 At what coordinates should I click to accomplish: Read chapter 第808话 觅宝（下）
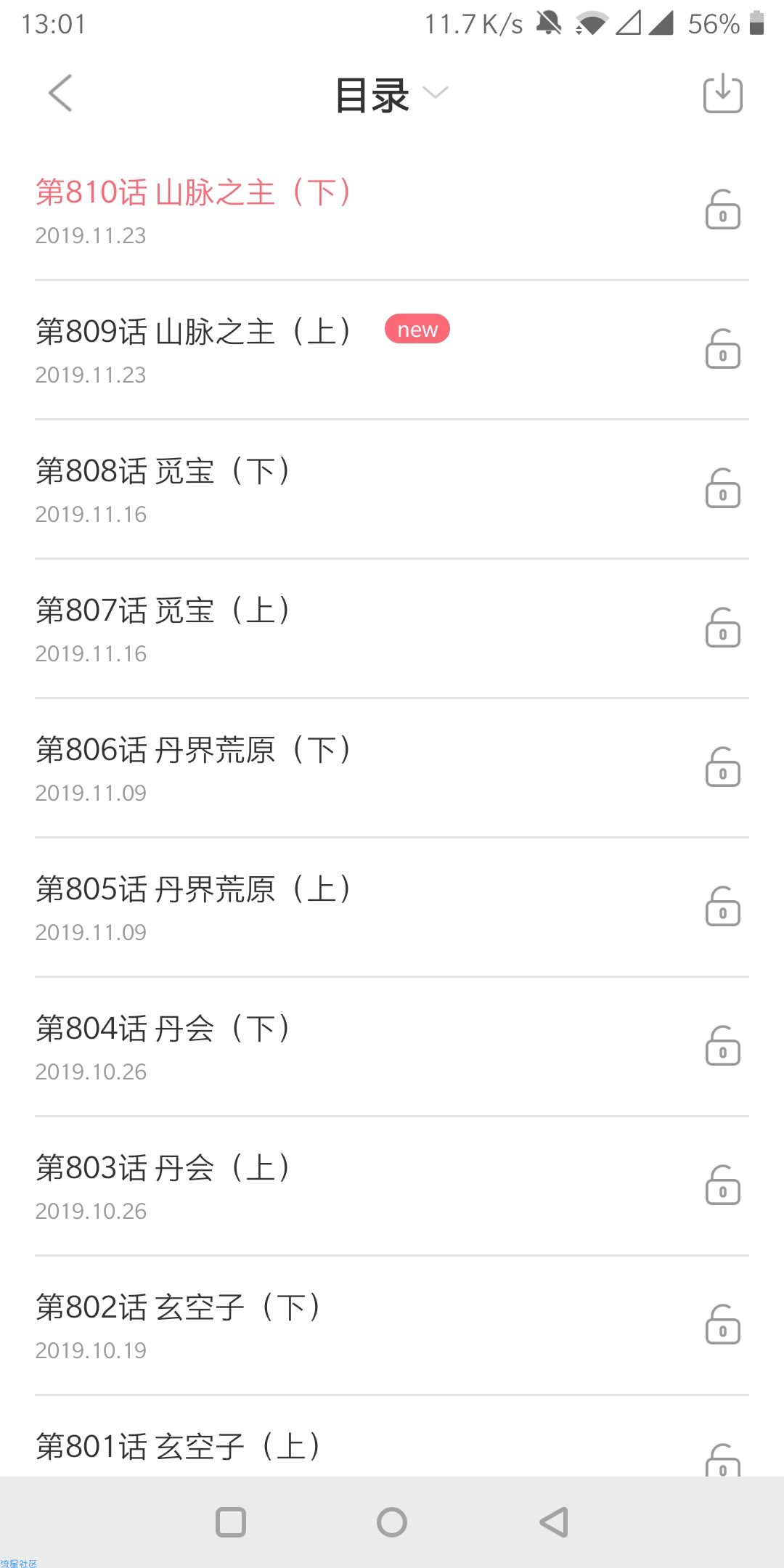coord(392,489)
